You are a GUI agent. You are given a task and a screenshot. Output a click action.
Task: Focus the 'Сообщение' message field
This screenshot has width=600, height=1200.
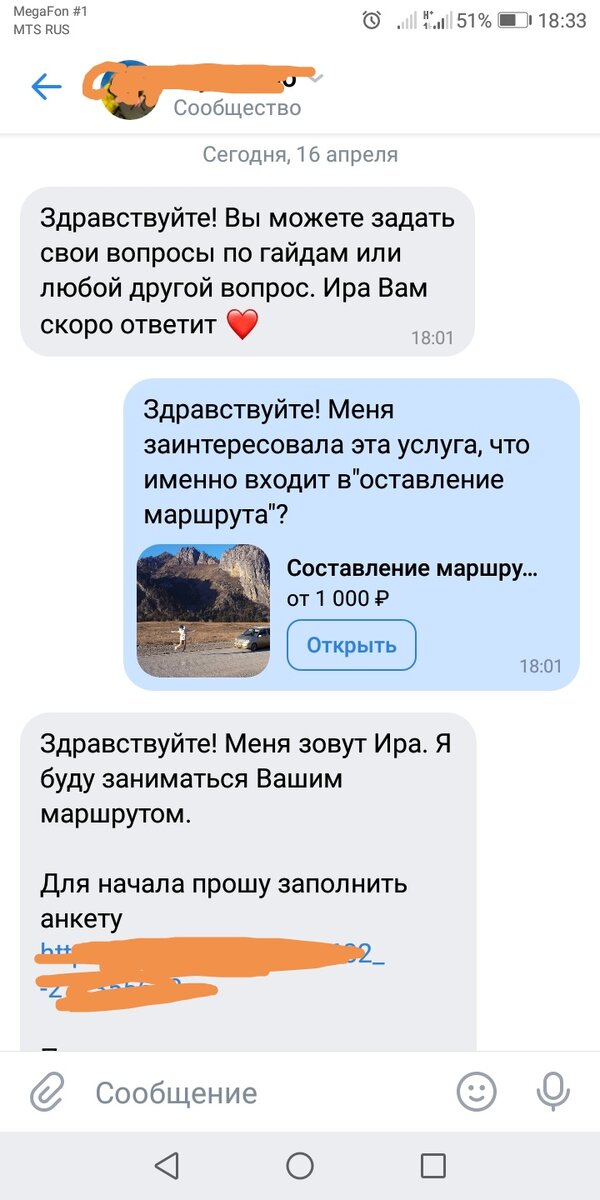[265, 1093]
